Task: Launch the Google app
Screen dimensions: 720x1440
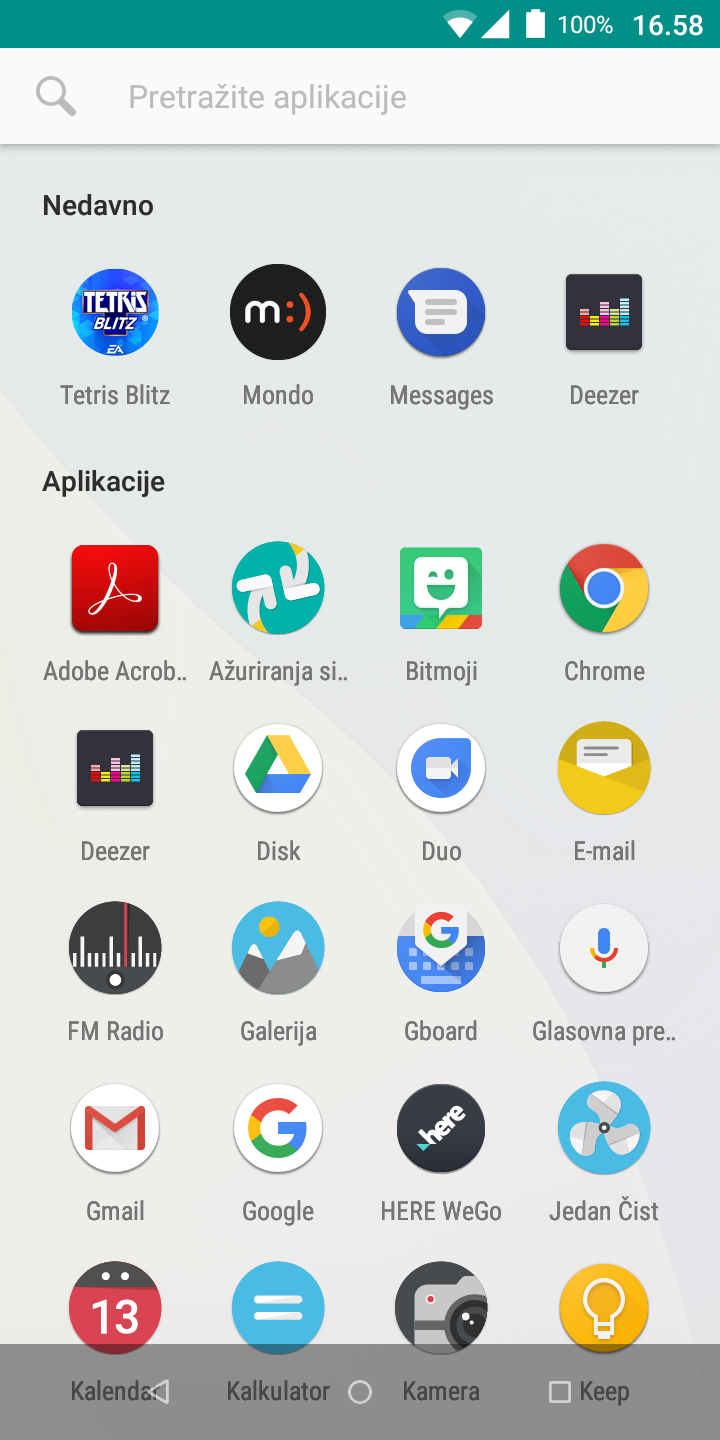Action: coord(278,1129)
